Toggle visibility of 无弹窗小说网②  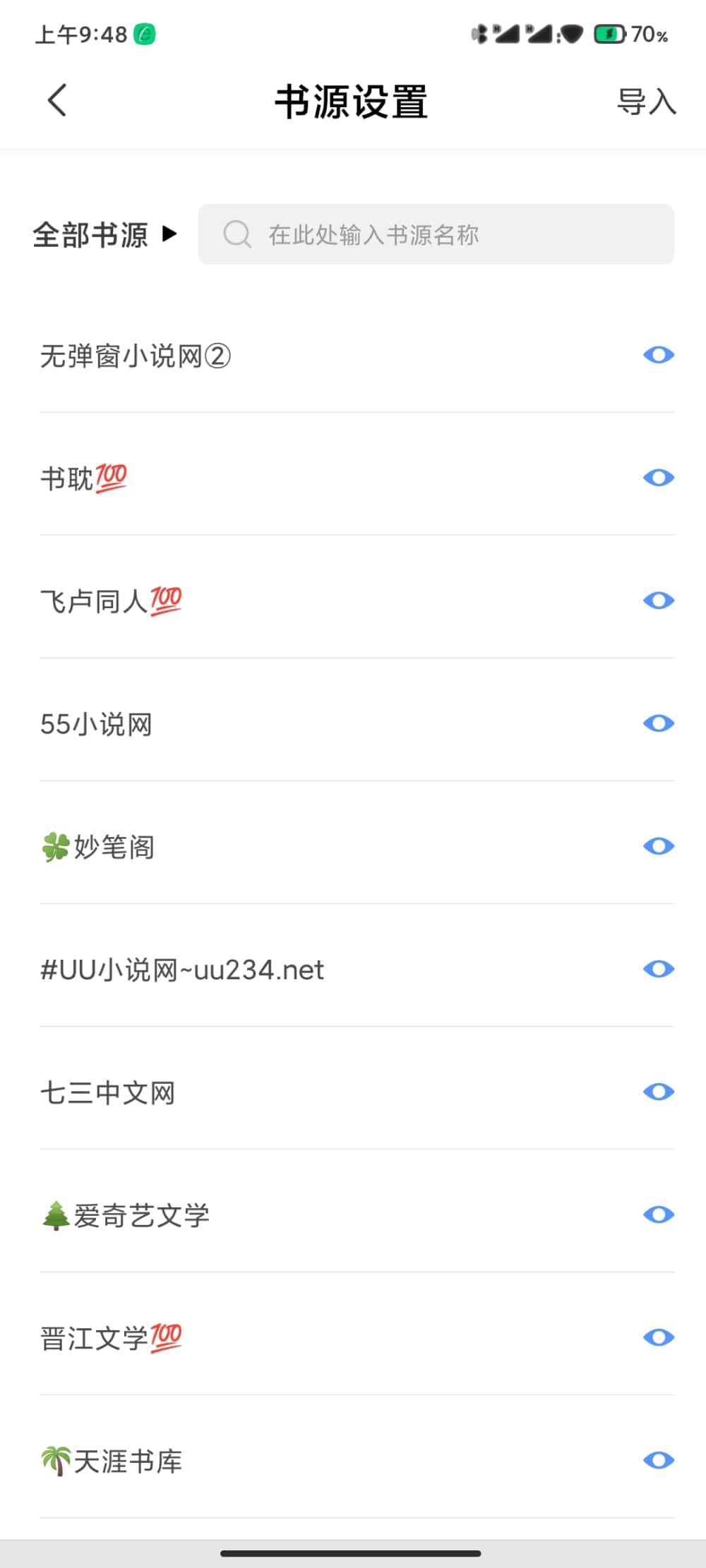coord(659,355)
